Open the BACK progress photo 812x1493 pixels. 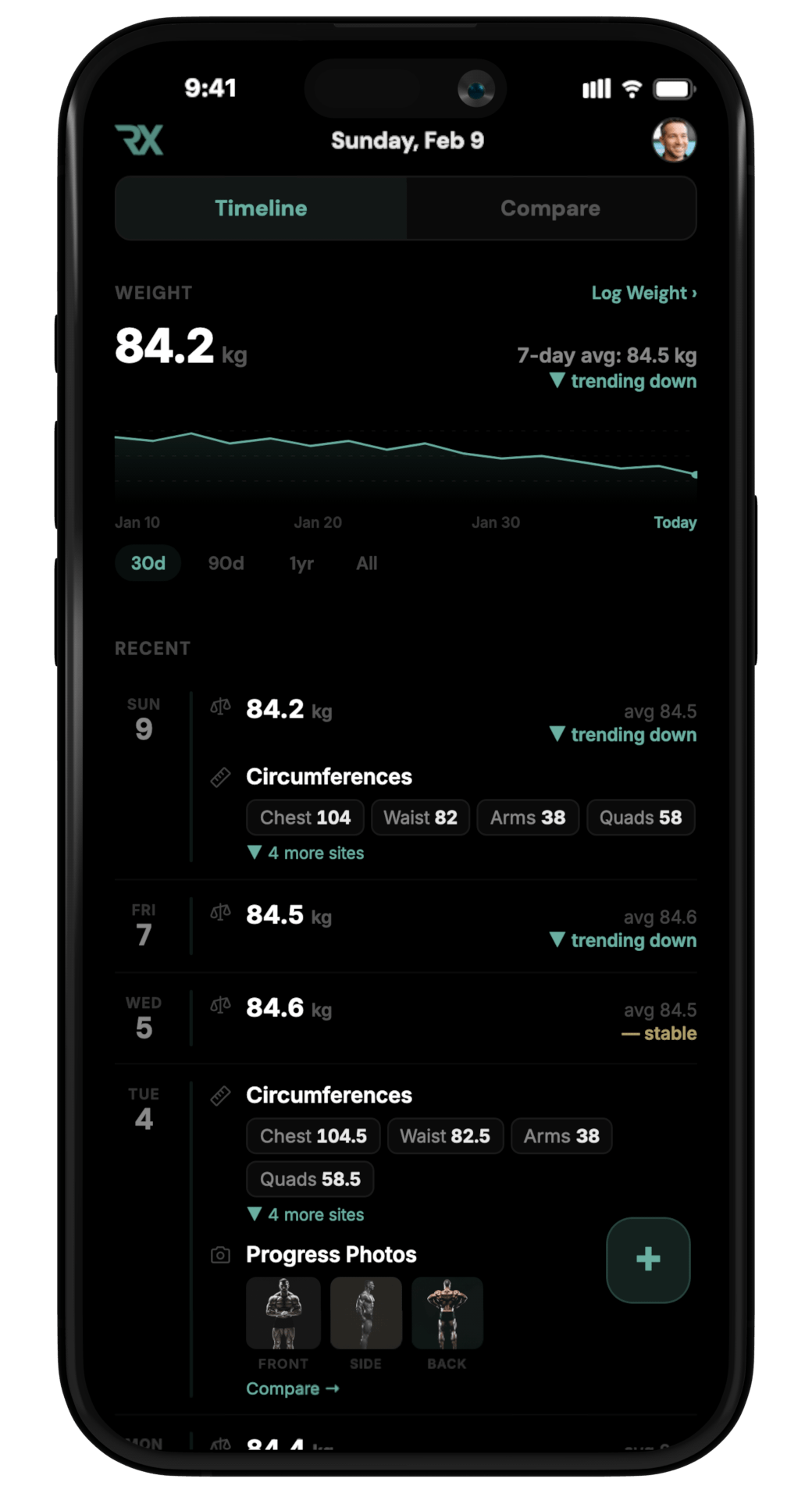tap(447, 1313)
